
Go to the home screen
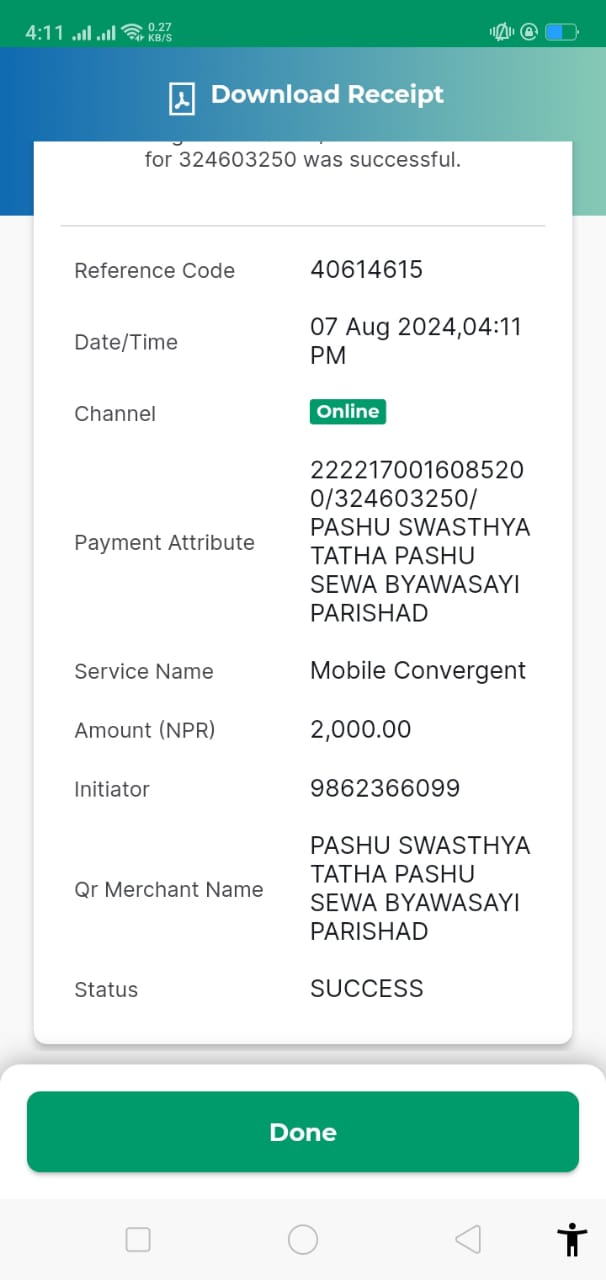click(303, 1240)
